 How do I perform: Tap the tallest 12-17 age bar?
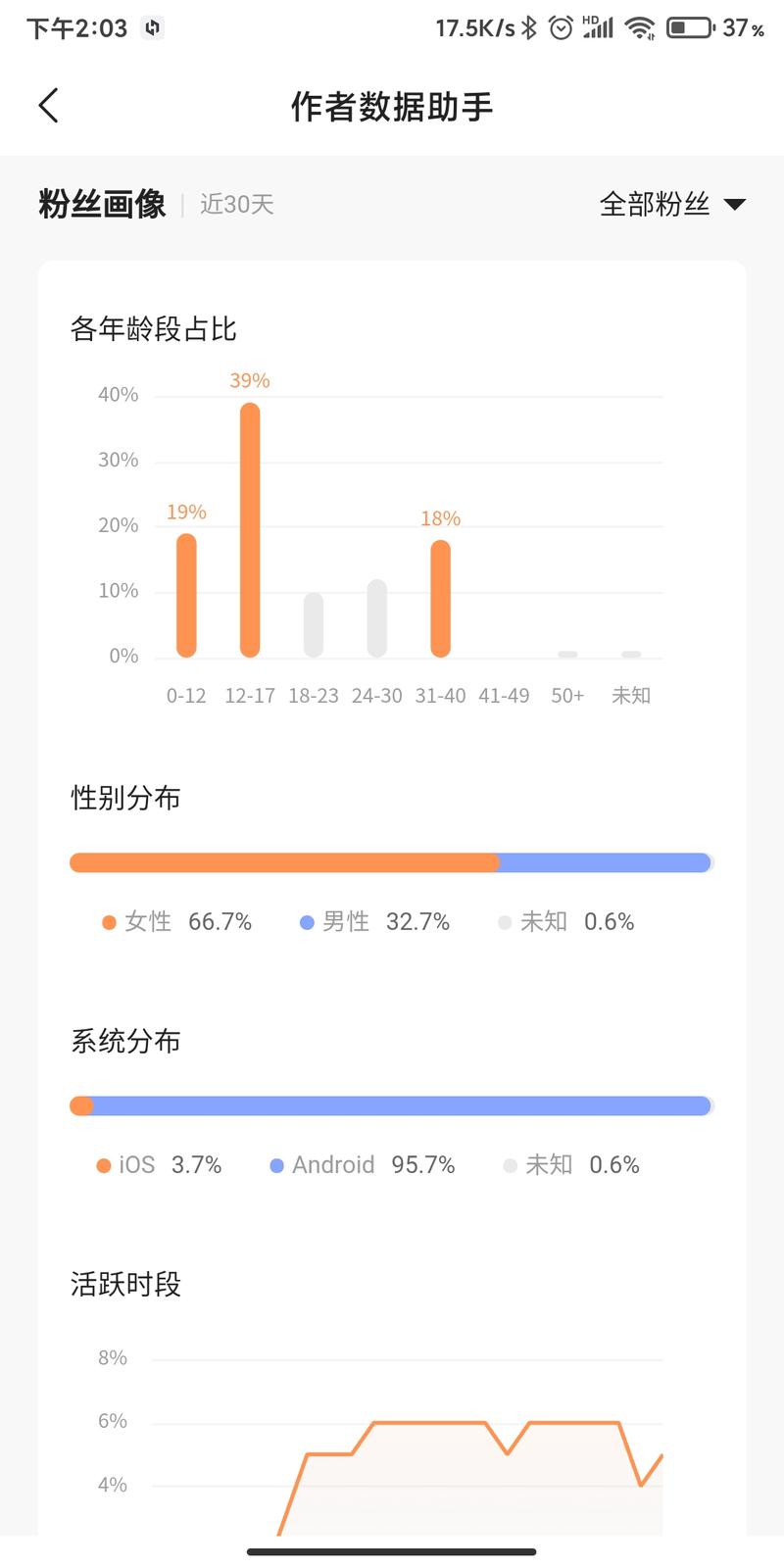250,529
